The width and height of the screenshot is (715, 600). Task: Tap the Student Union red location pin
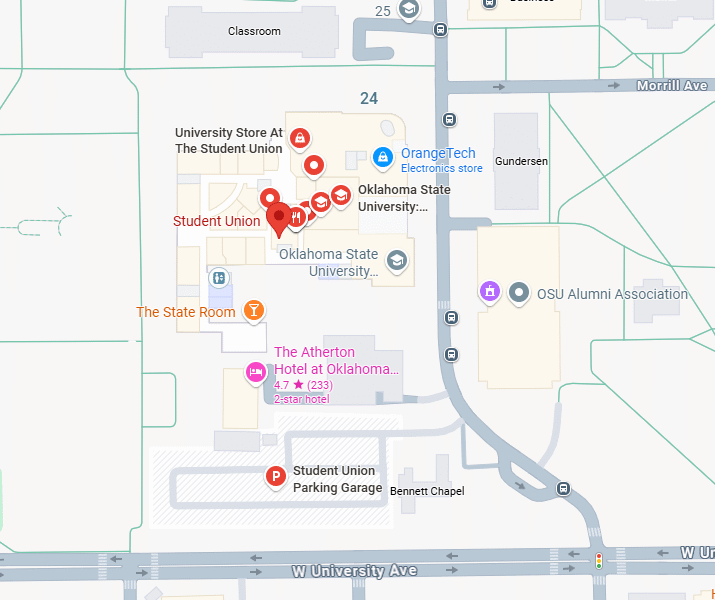279,215
